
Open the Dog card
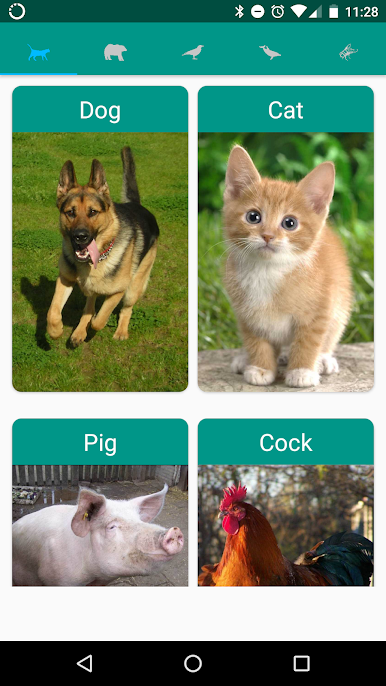coord(100,239)
